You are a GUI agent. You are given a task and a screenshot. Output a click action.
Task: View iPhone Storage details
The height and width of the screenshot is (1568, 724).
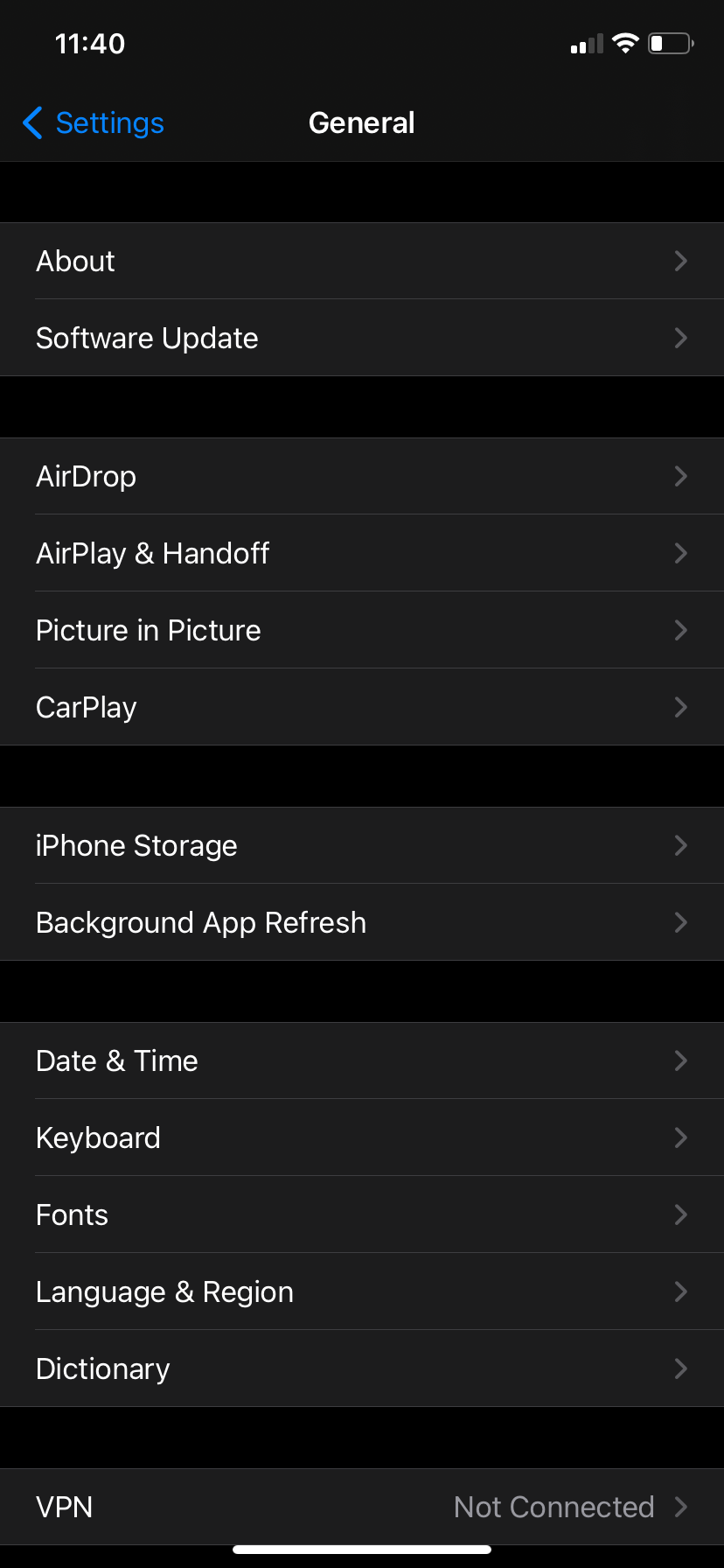(136, 845)
